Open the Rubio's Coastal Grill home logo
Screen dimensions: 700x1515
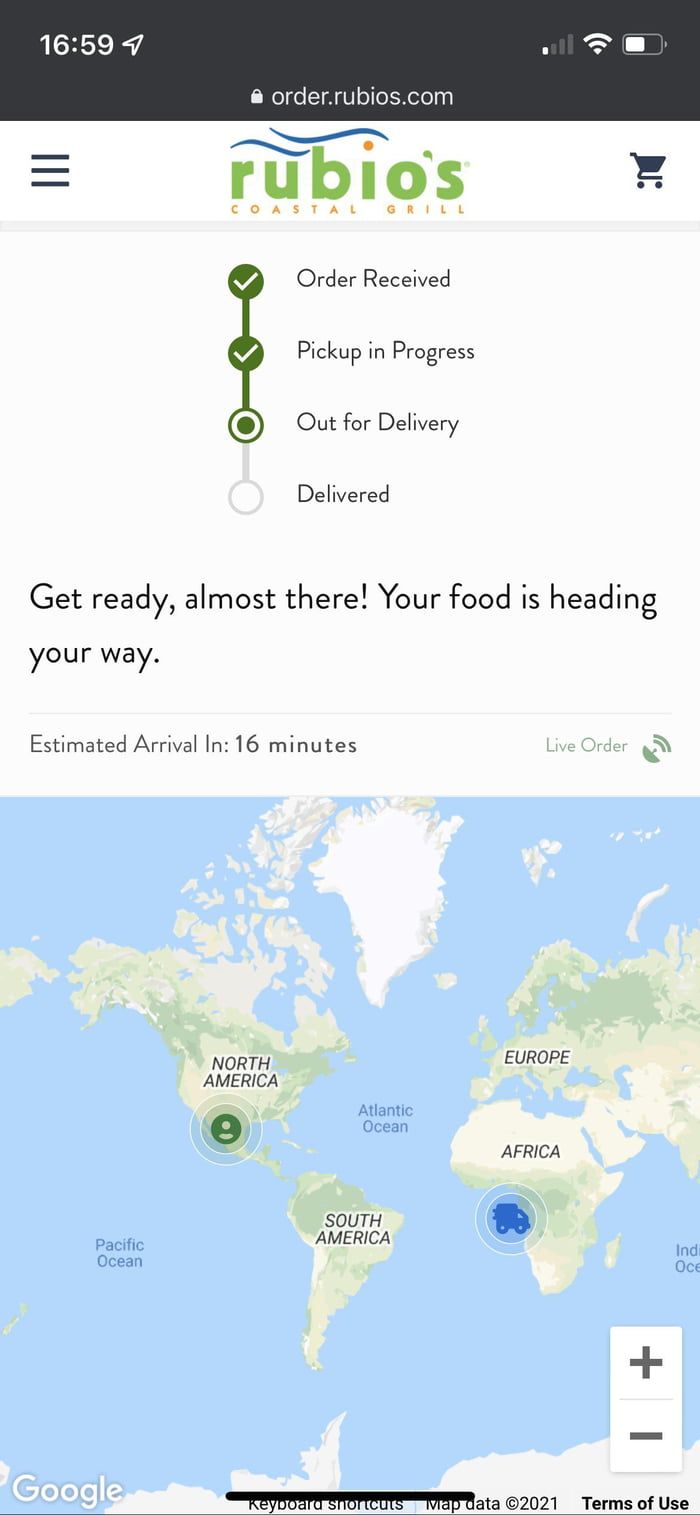[x=348, y=172]
